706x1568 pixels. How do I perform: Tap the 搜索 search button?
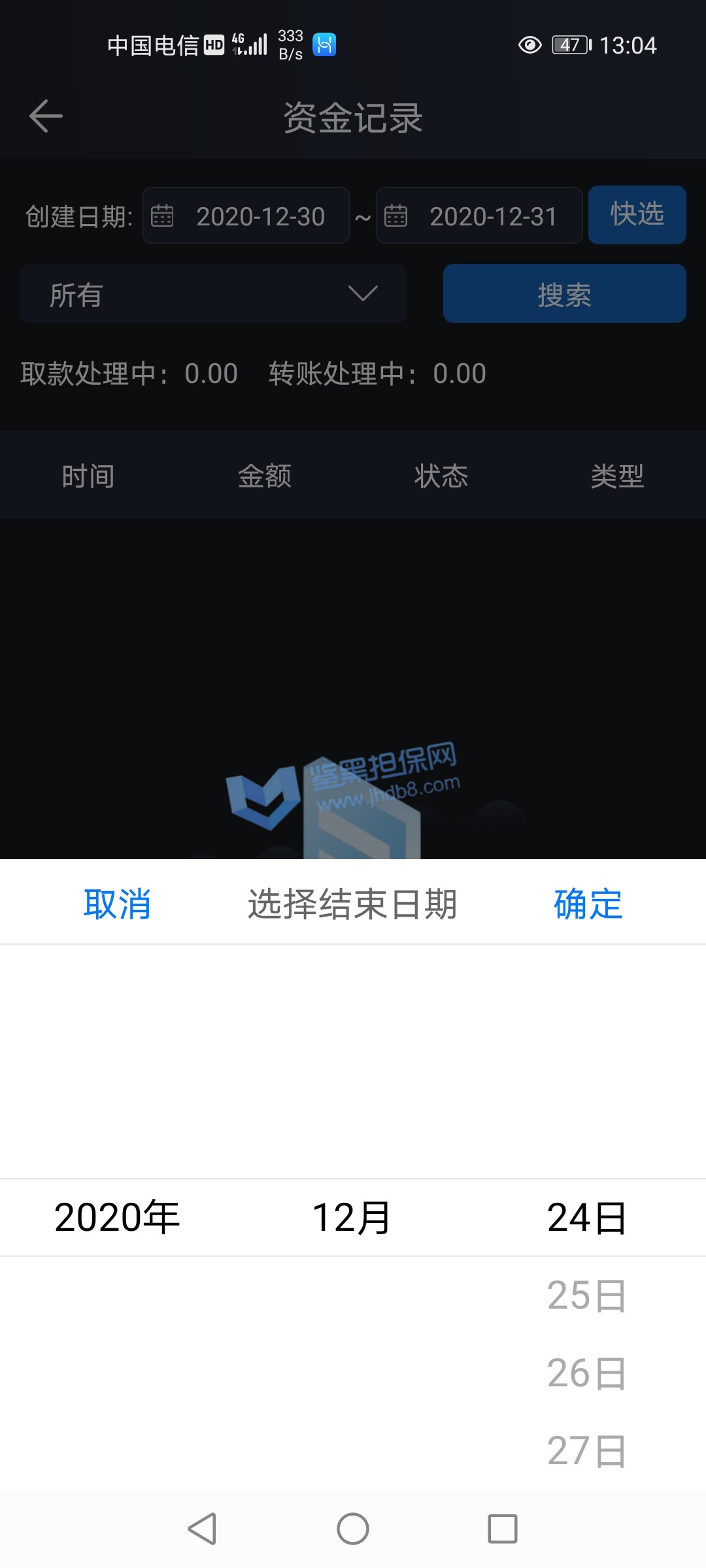(x=564, y=294)
